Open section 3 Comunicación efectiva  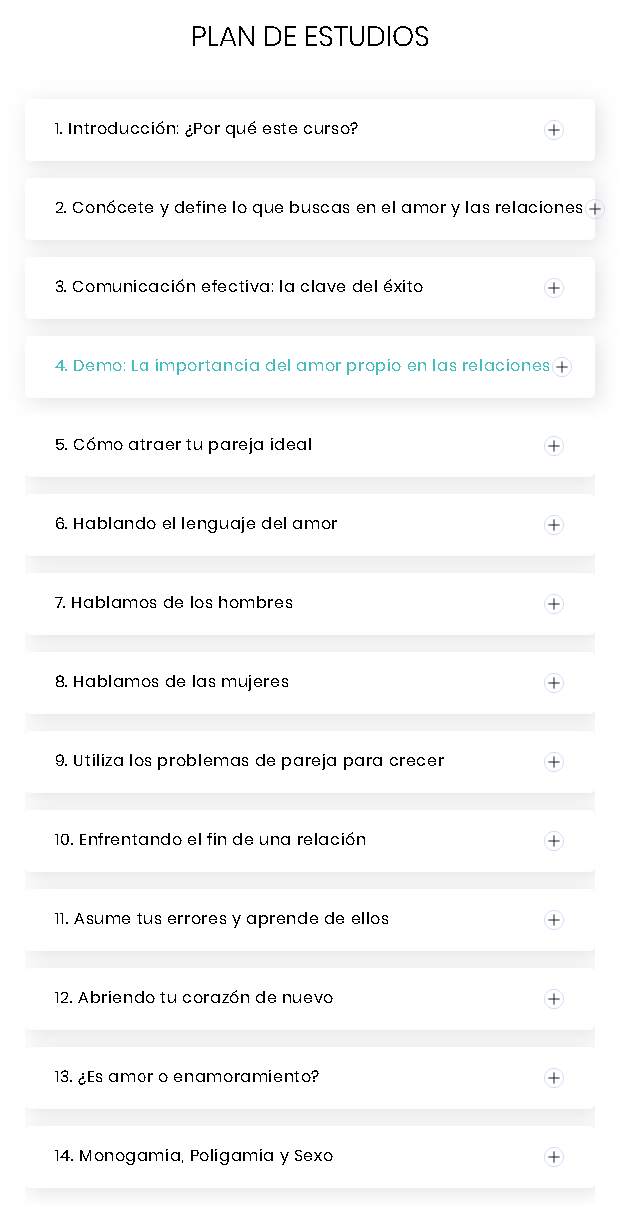tap(553, 288)
